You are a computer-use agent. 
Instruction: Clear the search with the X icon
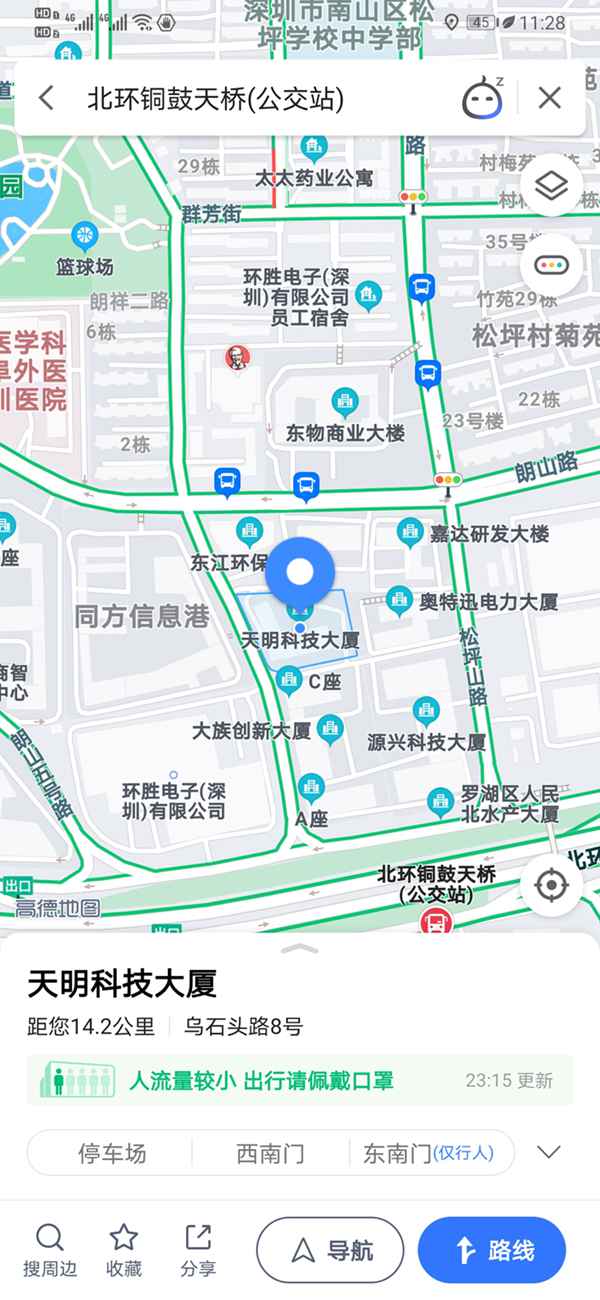[x=549, y=98]
